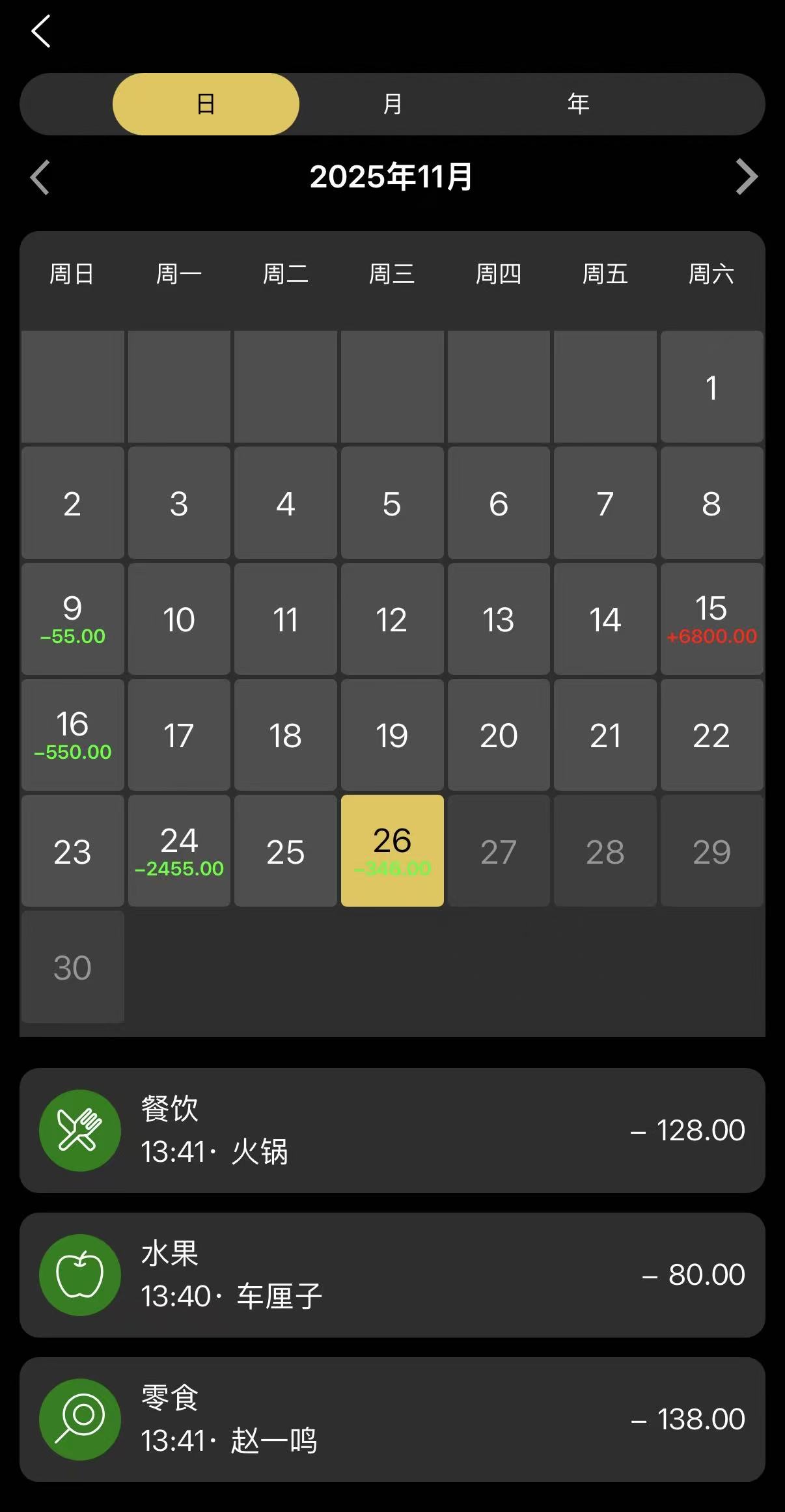Go to the next month
Image resolution: width=785 pixels, height=1512 pixels.
point(746,177)
